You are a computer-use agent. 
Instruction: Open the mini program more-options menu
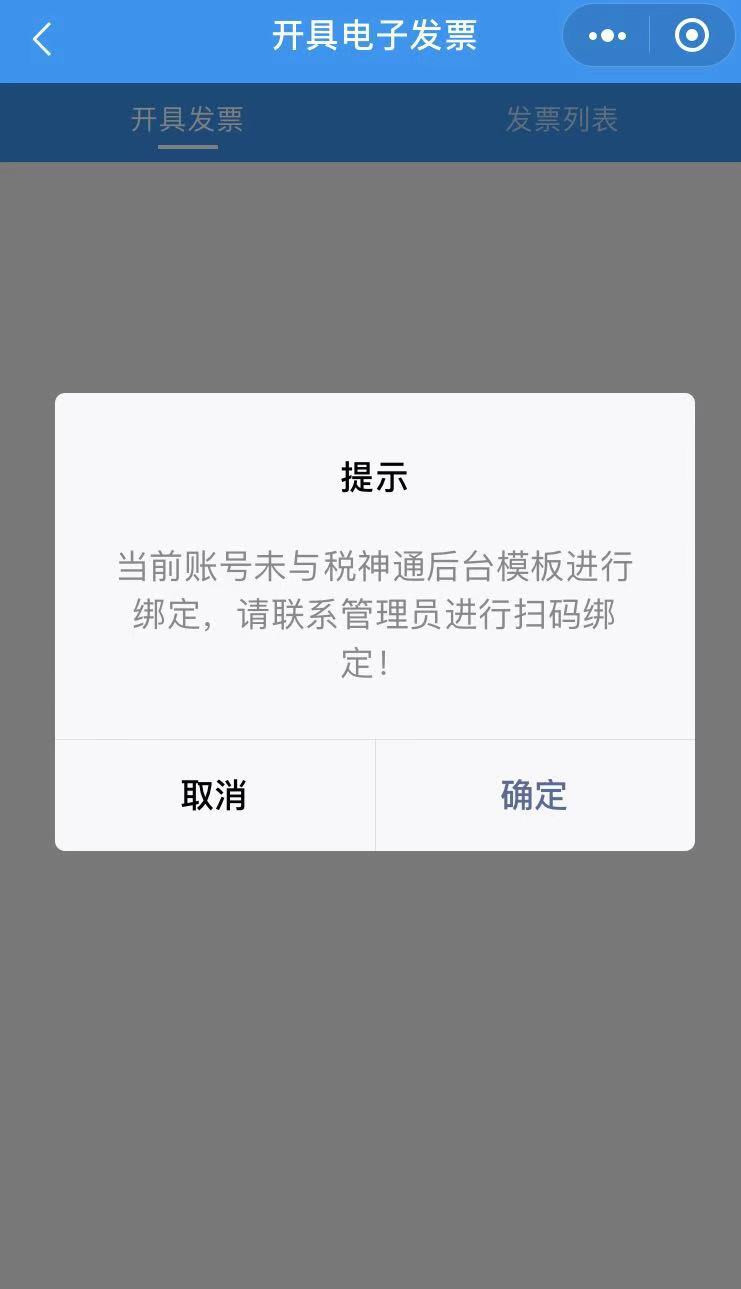click(607, 36)
